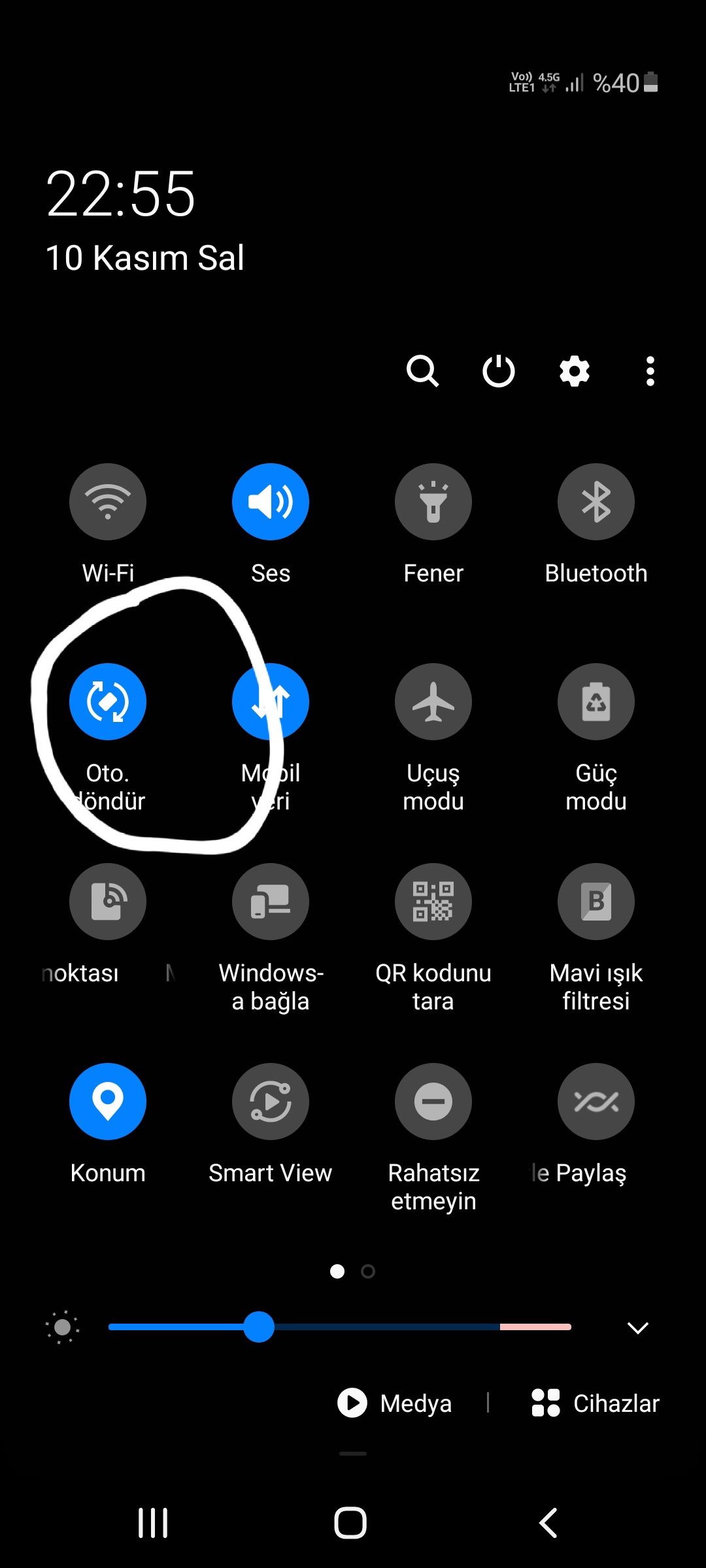Start Smart View
706x1568 pixels.
(271, 1102)
